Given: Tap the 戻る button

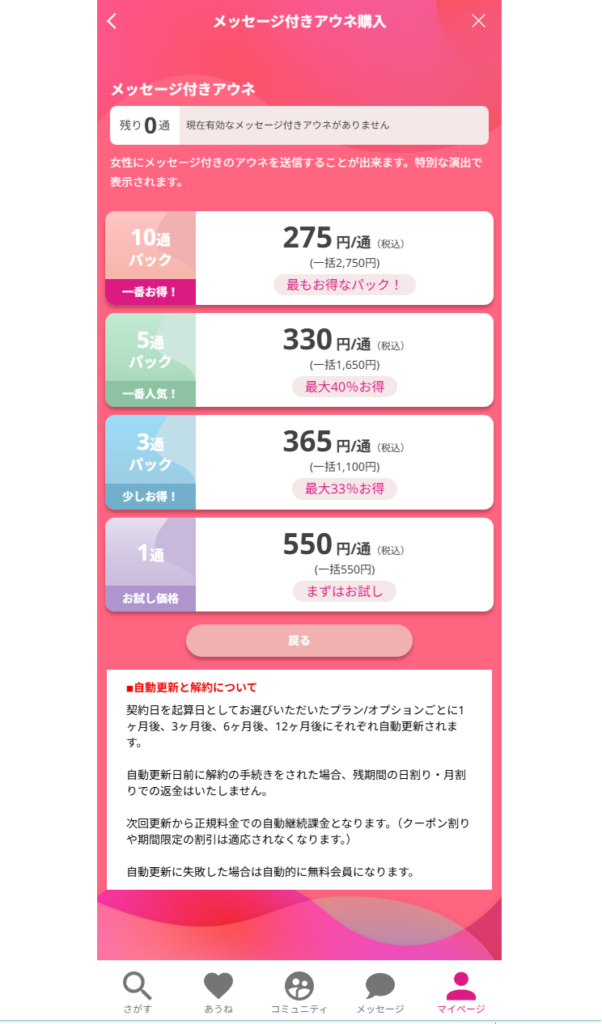Looking at the screenshot, I should (x=299, y=640).
